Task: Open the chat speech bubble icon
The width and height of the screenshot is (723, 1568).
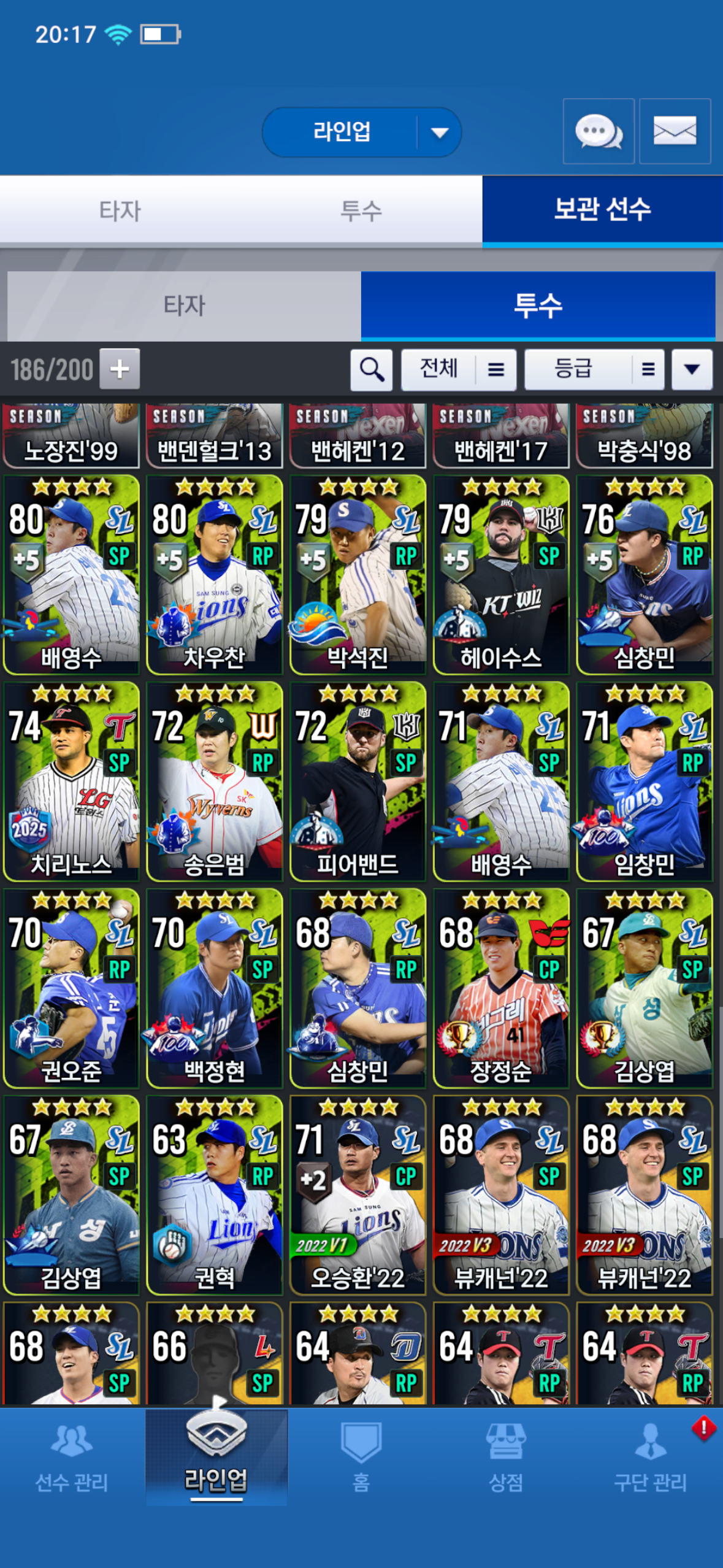Action: pyautogui.click(x=598, y=131)
